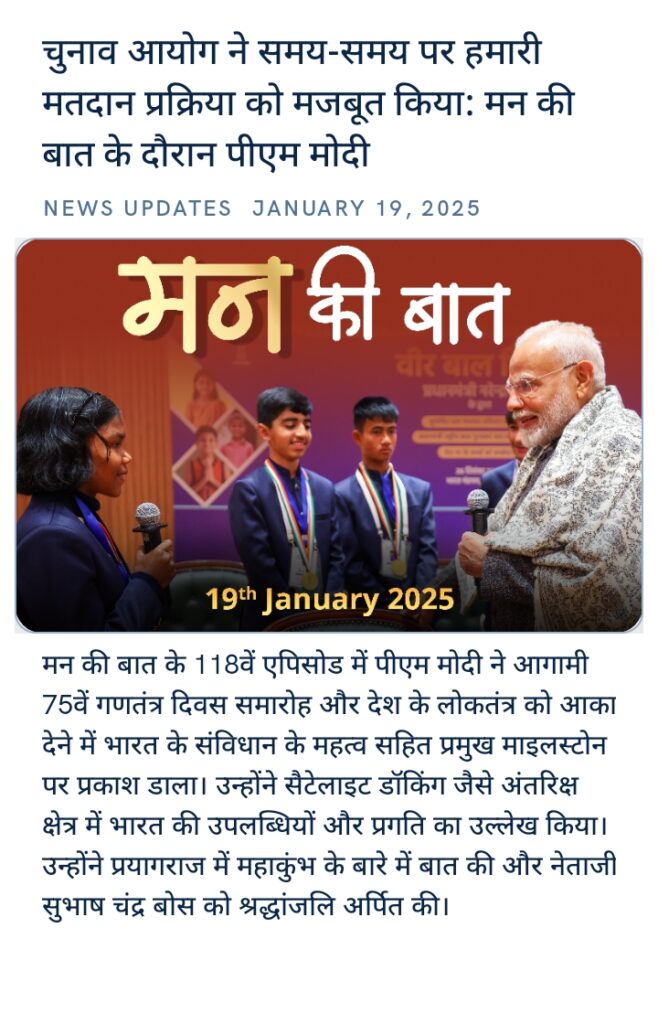This screenshot has height=1024, width=658.
Task: Open the Mann Ki Baat 19th January image
Action: 329,435
